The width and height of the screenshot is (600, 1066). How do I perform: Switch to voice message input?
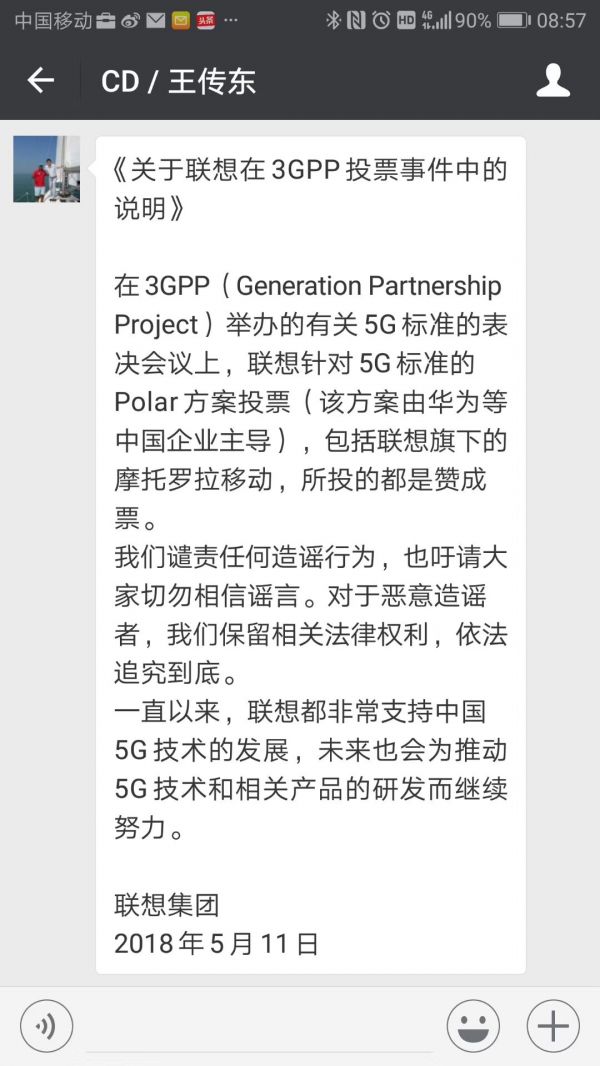(x=46, y=1025)
